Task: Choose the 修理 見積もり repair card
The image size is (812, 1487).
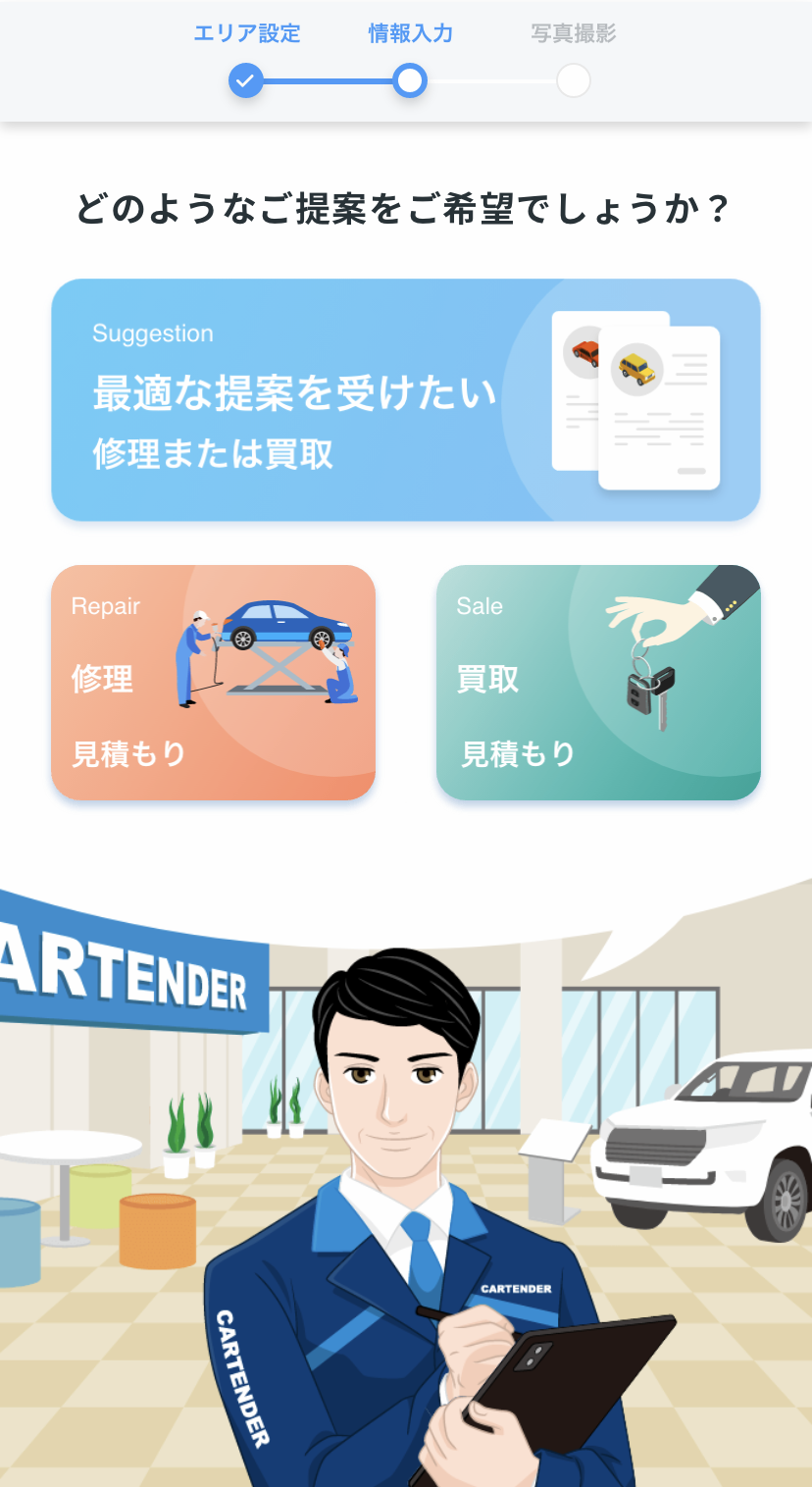Action: tap(213, 682)
